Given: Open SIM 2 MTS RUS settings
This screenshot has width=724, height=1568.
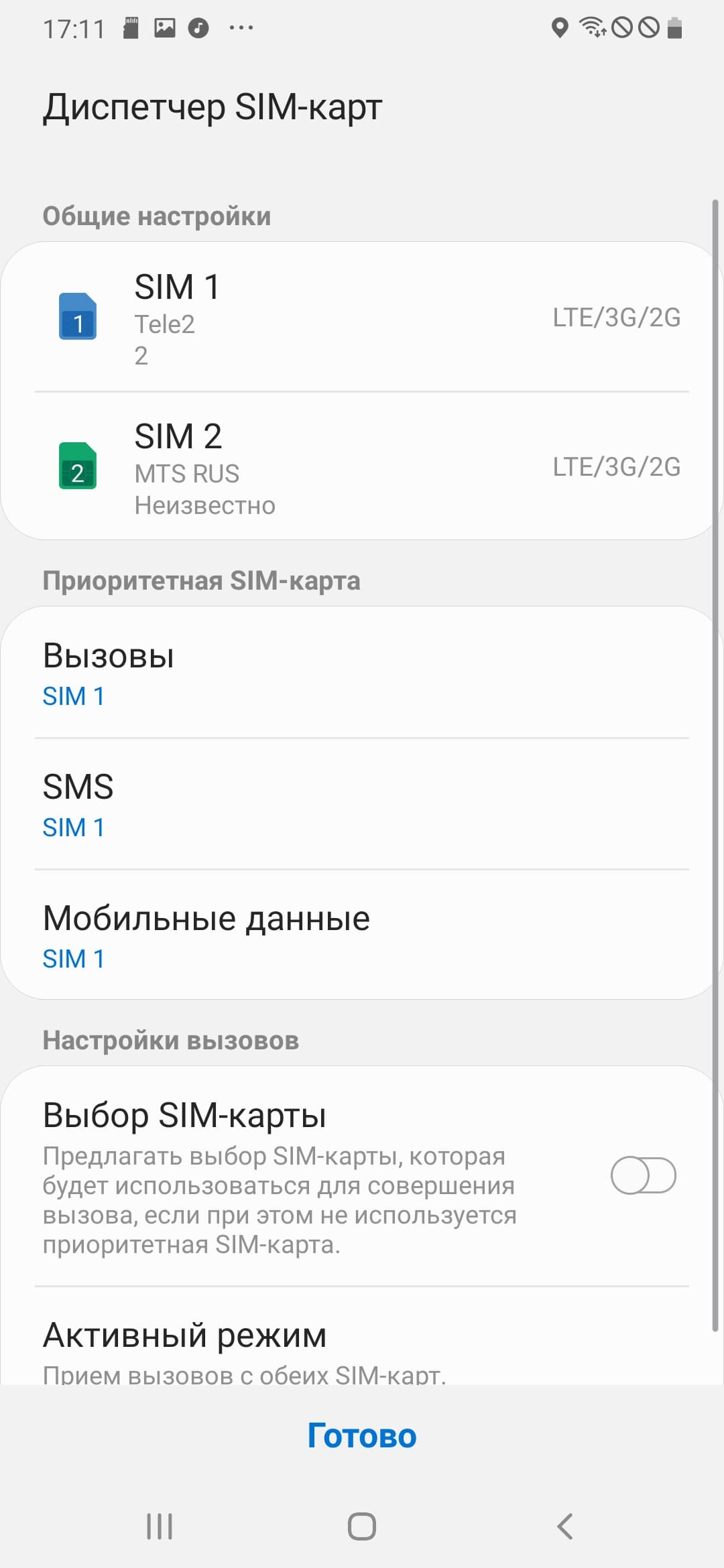Looking at the screenshot, I should click(362, 467).
